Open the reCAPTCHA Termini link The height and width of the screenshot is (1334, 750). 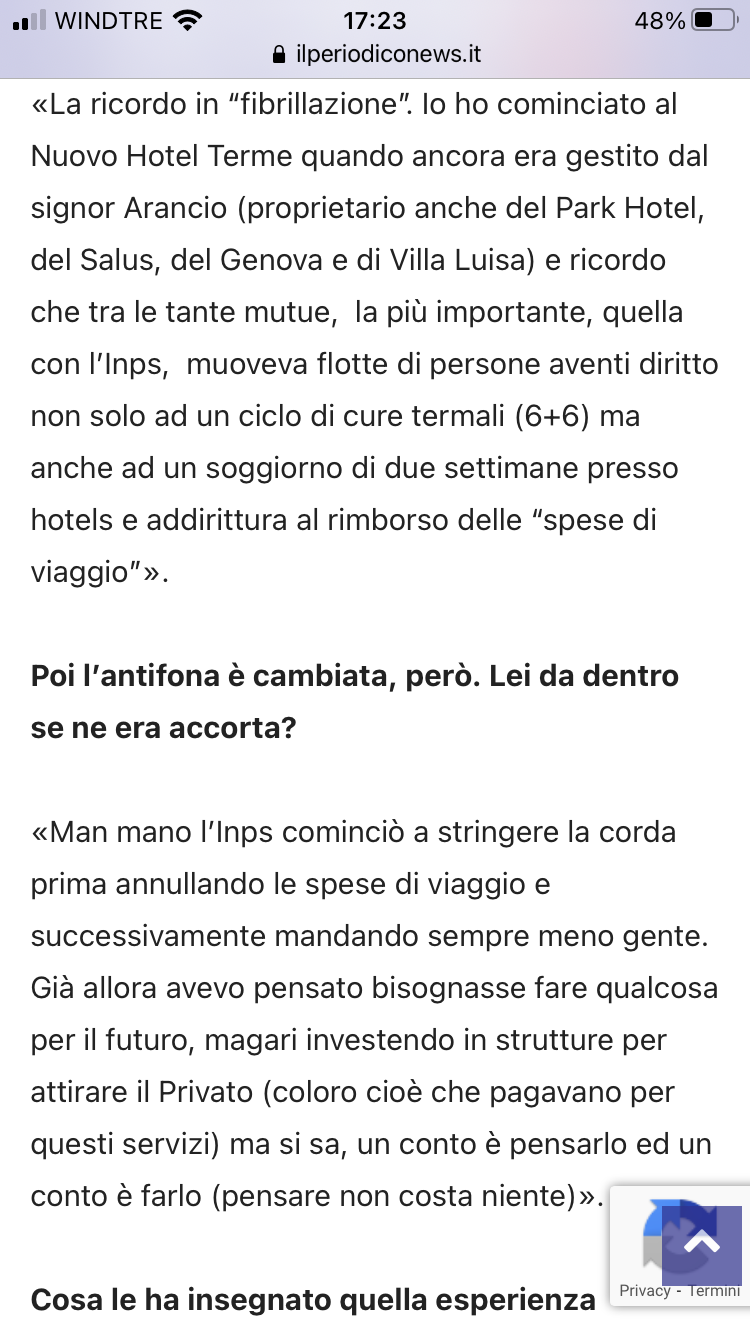[x=714, y=1291]
